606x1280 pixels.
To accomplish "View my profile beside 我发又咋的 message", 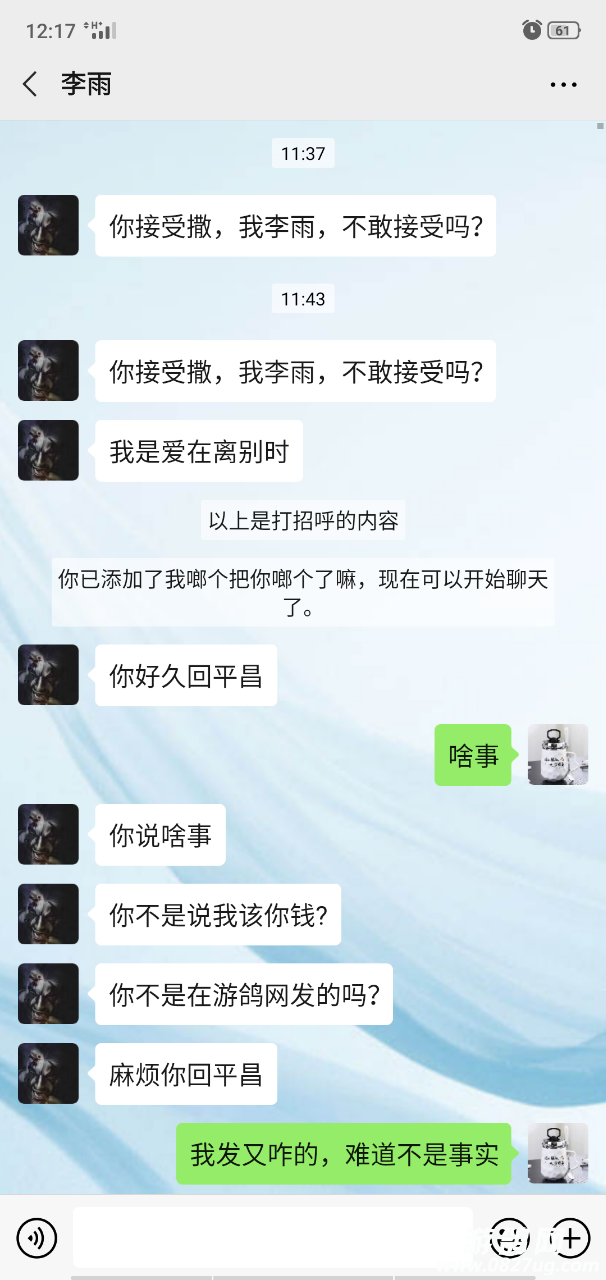I will pyautogui.click(x=558, y=1154).
